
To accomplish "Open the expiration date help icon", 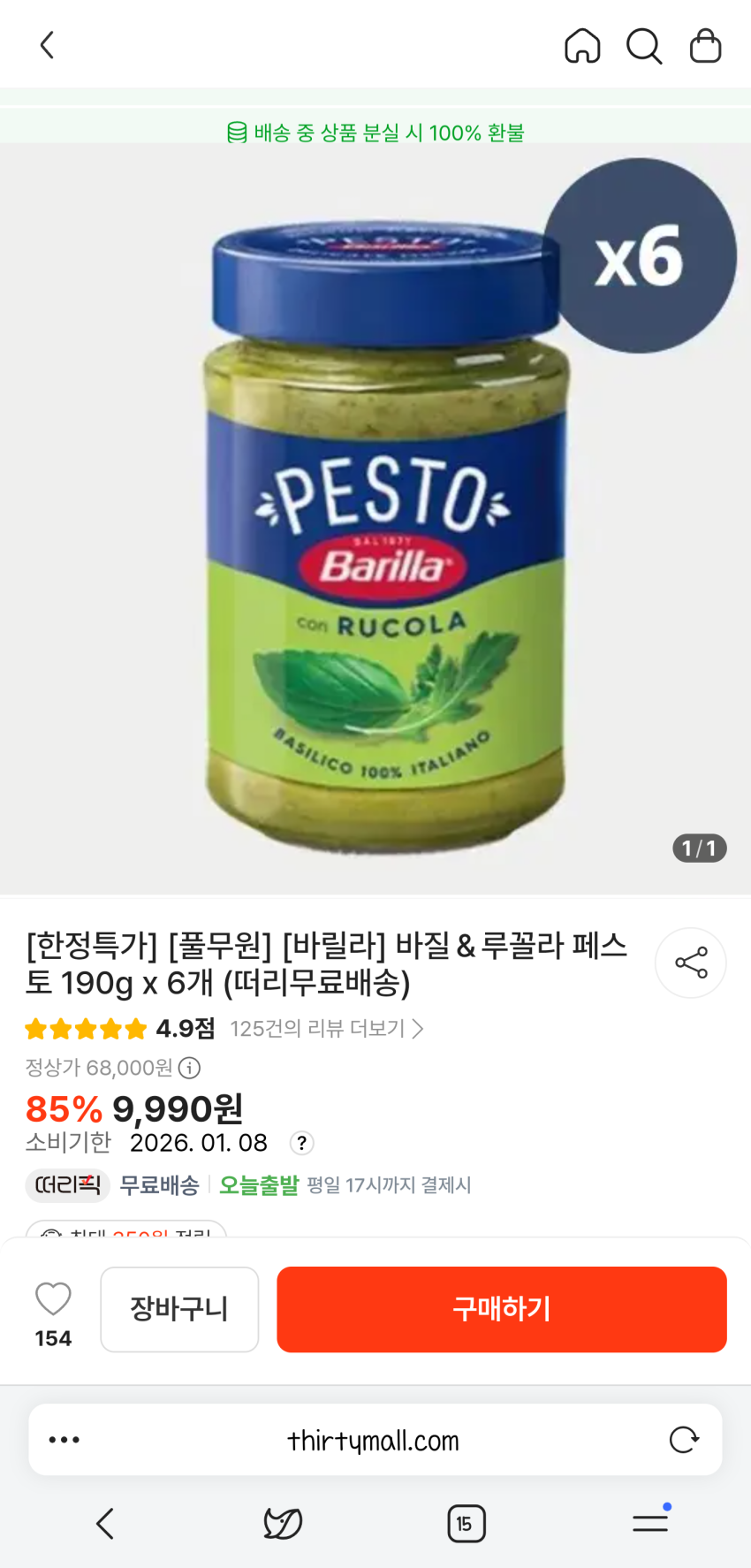I will (x=301, y=1144).
